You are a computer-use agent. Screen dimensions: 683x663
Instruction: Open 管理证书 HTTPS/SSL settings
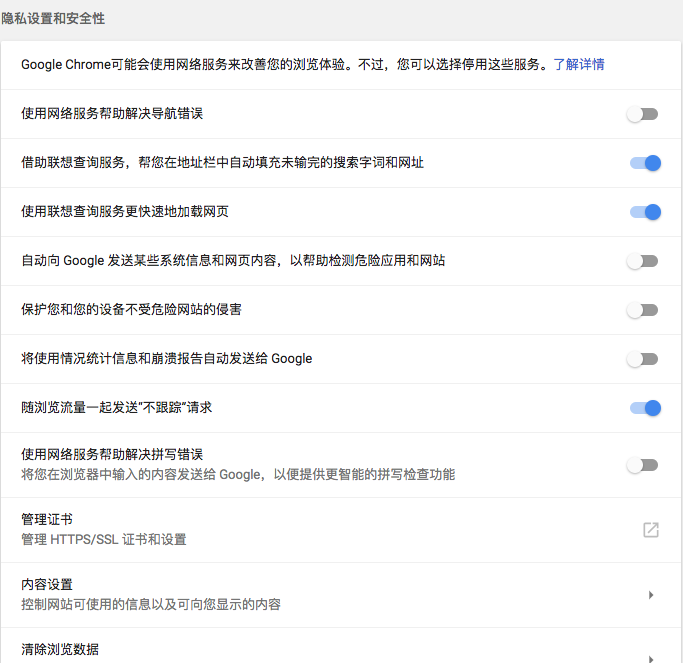click(650, 530)
